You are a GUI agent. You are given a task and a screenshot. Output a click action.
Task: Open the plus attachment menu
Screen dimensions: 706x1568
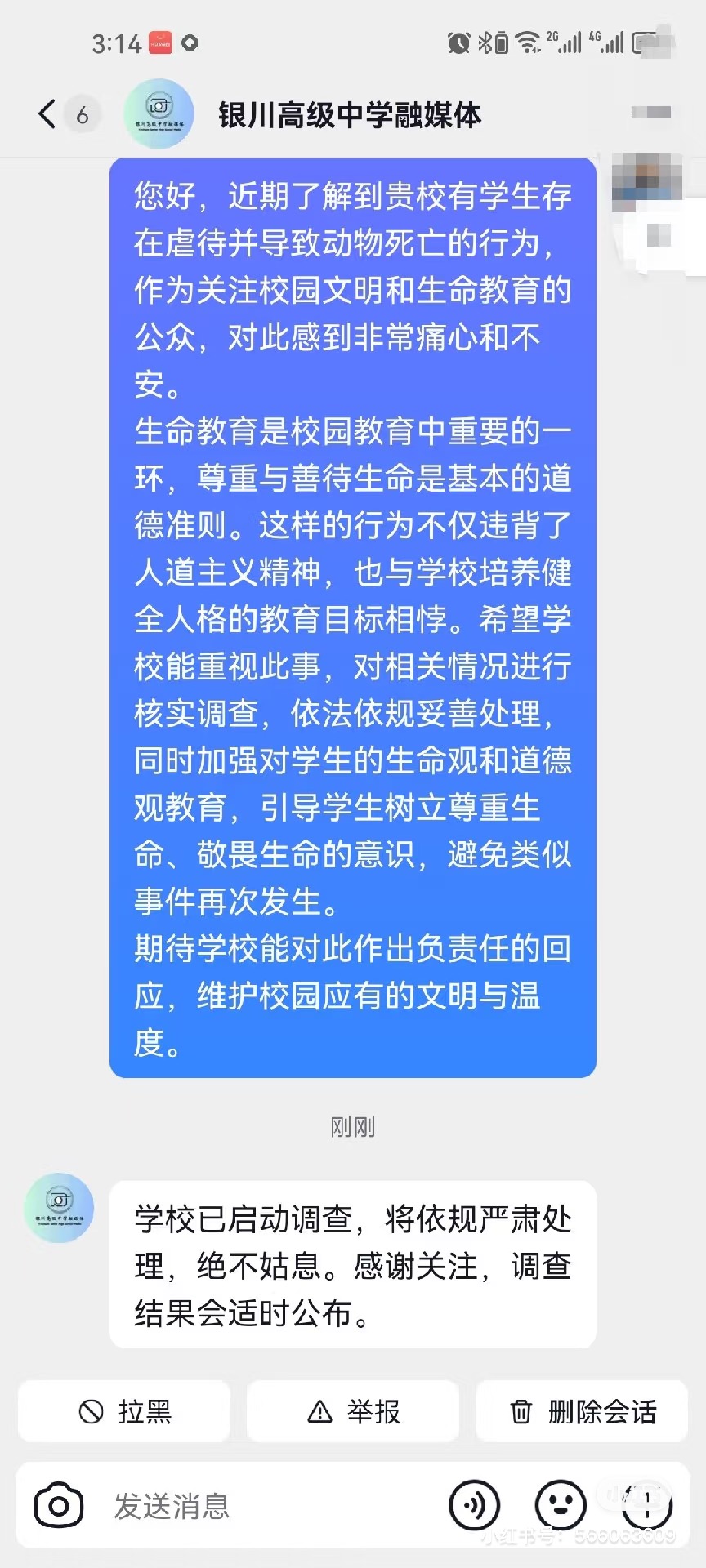point(647,1505)
